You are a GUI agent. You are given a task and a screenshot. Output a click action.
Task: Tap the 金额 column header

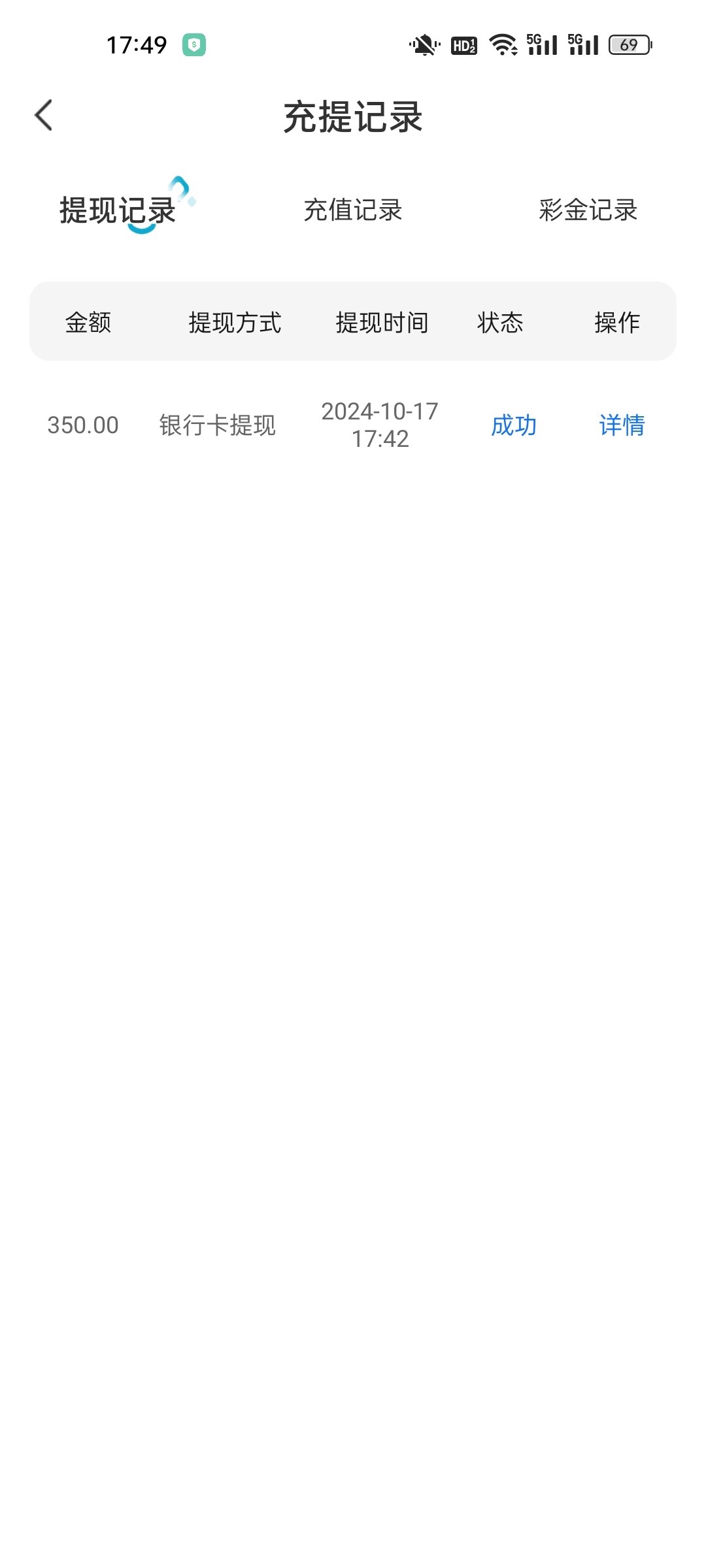click(89, 322)
